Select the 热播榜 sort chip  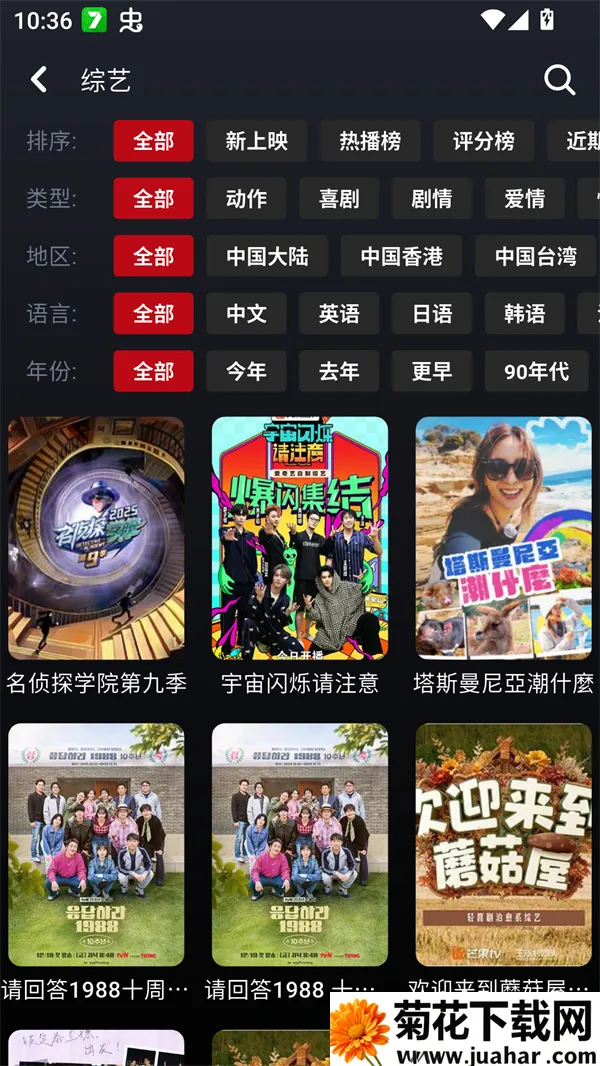(370, 141)
